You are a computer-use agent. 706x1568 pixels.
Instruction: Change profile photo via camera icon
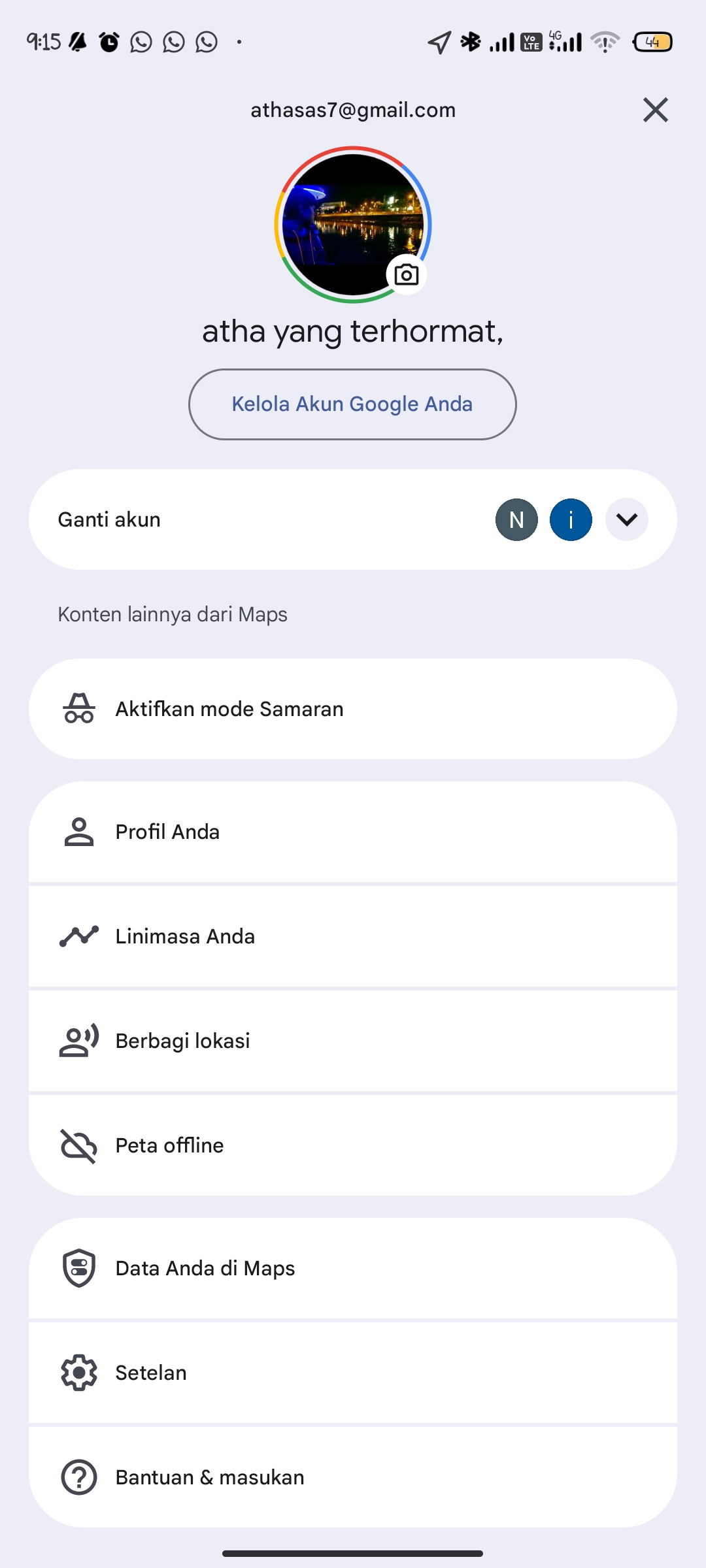click(x=407, y=275)
